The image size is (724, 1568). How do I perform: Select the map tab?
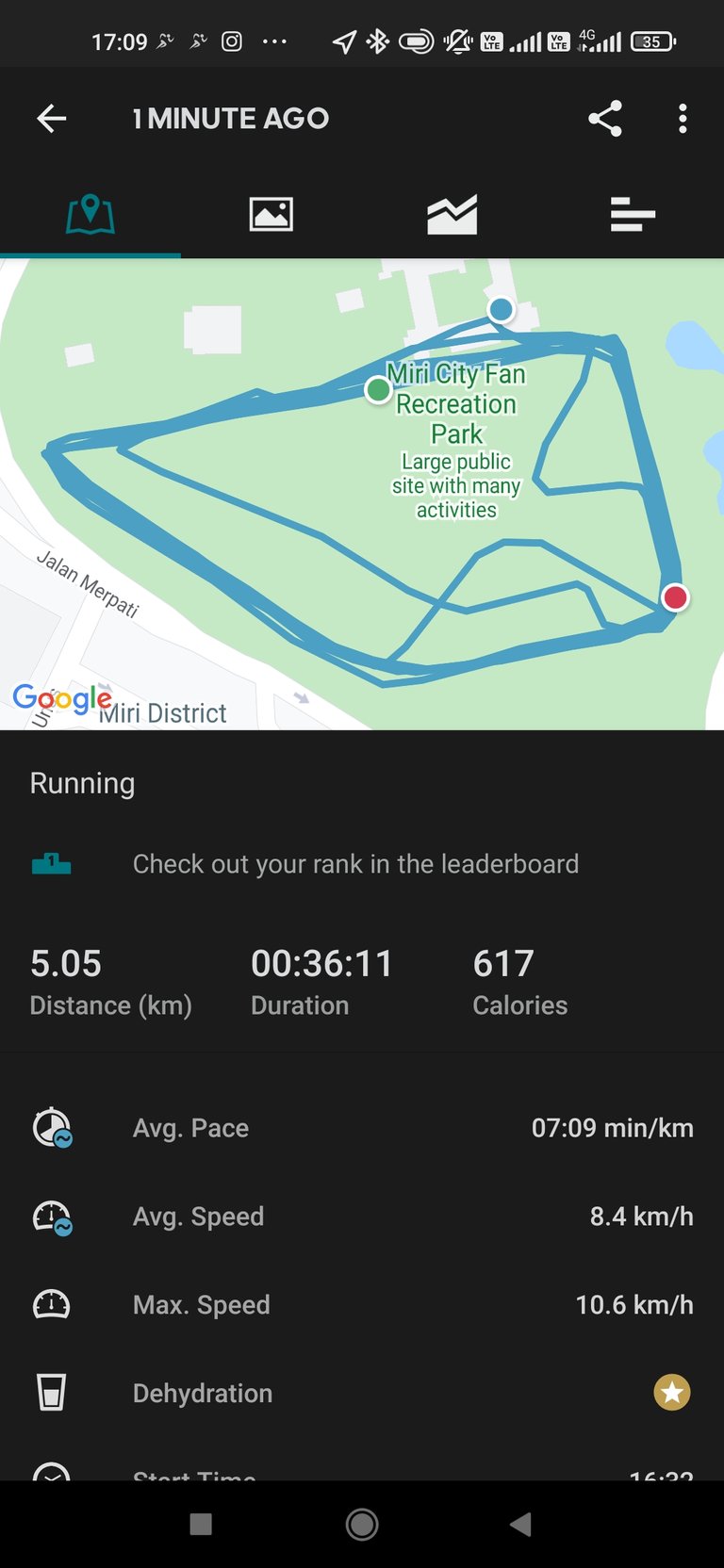pyautogui.click(x=90, y=214)
